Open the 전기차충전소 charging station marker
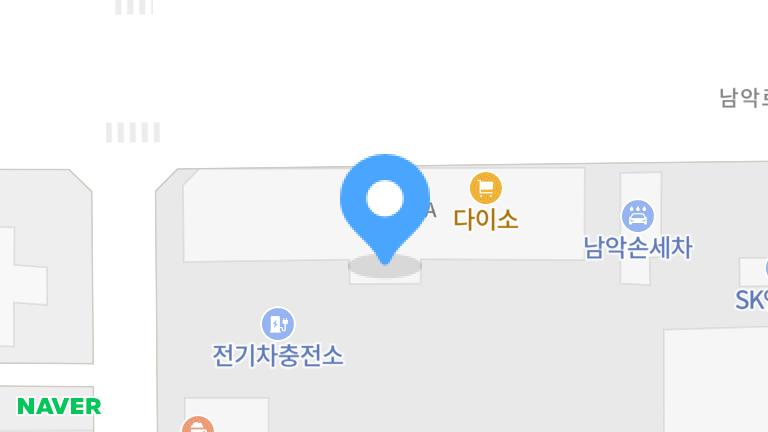The height and width of the screenshot is (432, 768). pyautogui.click(x=277, y=324)
